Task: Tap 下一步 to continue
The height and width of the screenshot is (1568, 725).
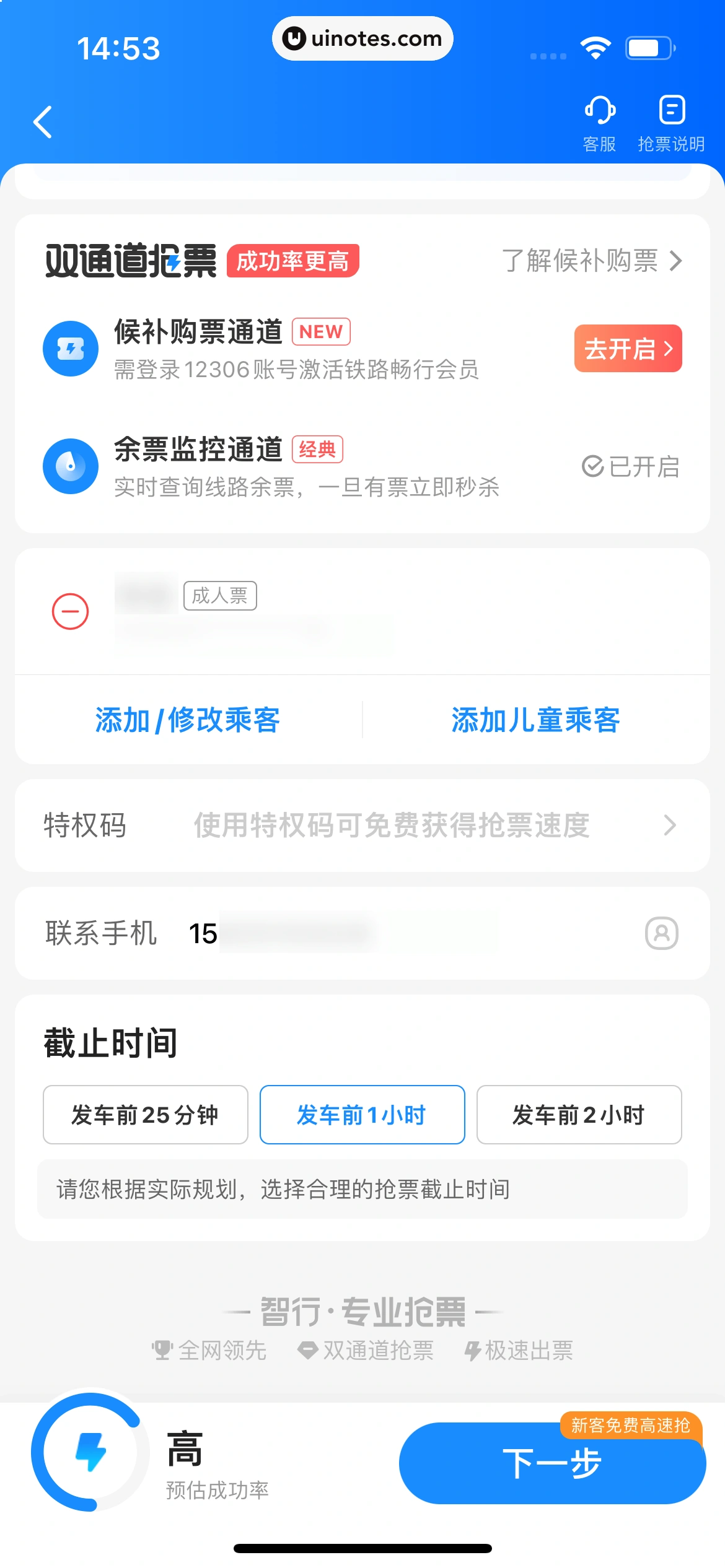Action: [551, 1463]
